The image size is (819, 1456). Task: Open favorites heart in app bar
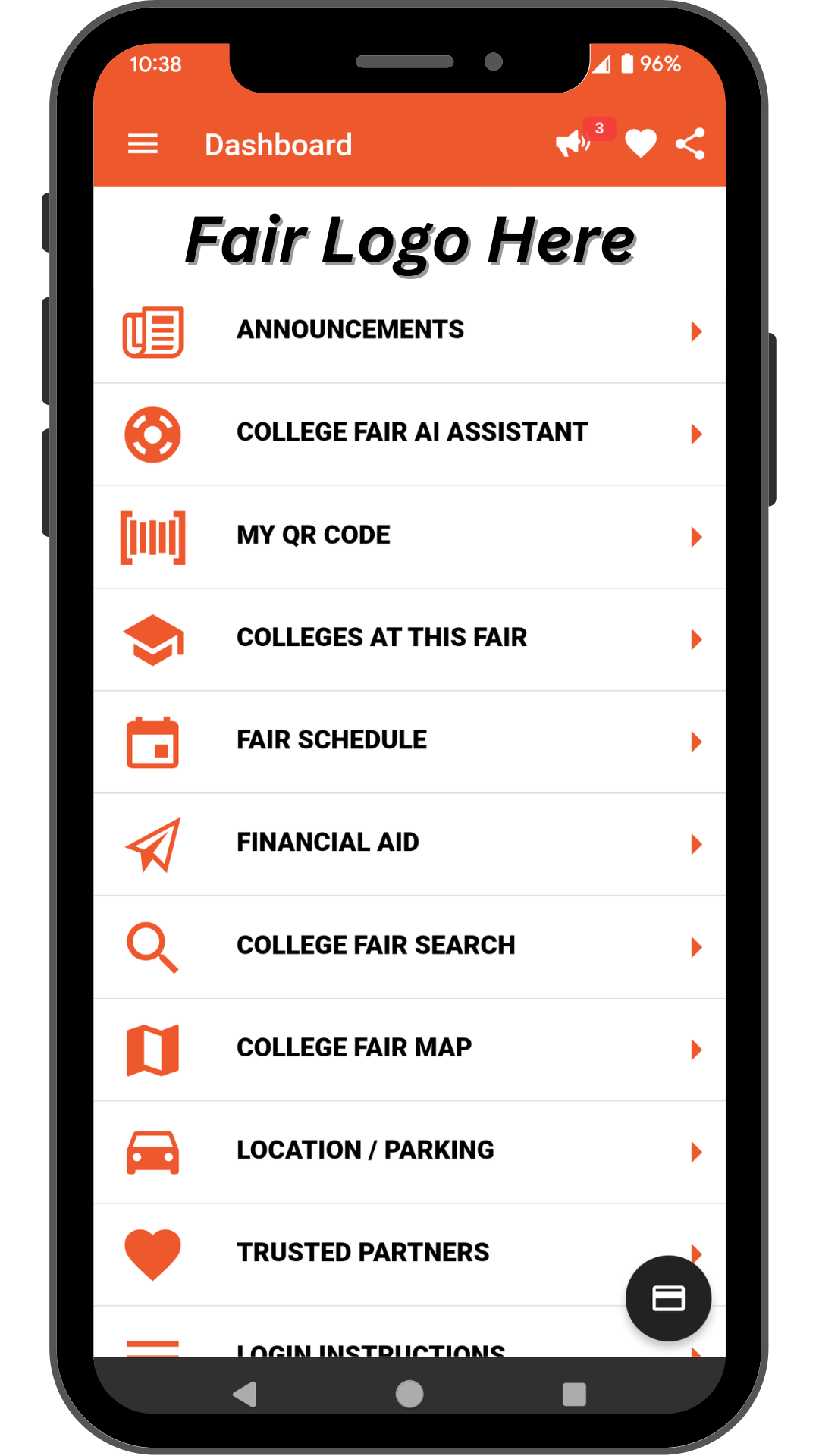640,143
